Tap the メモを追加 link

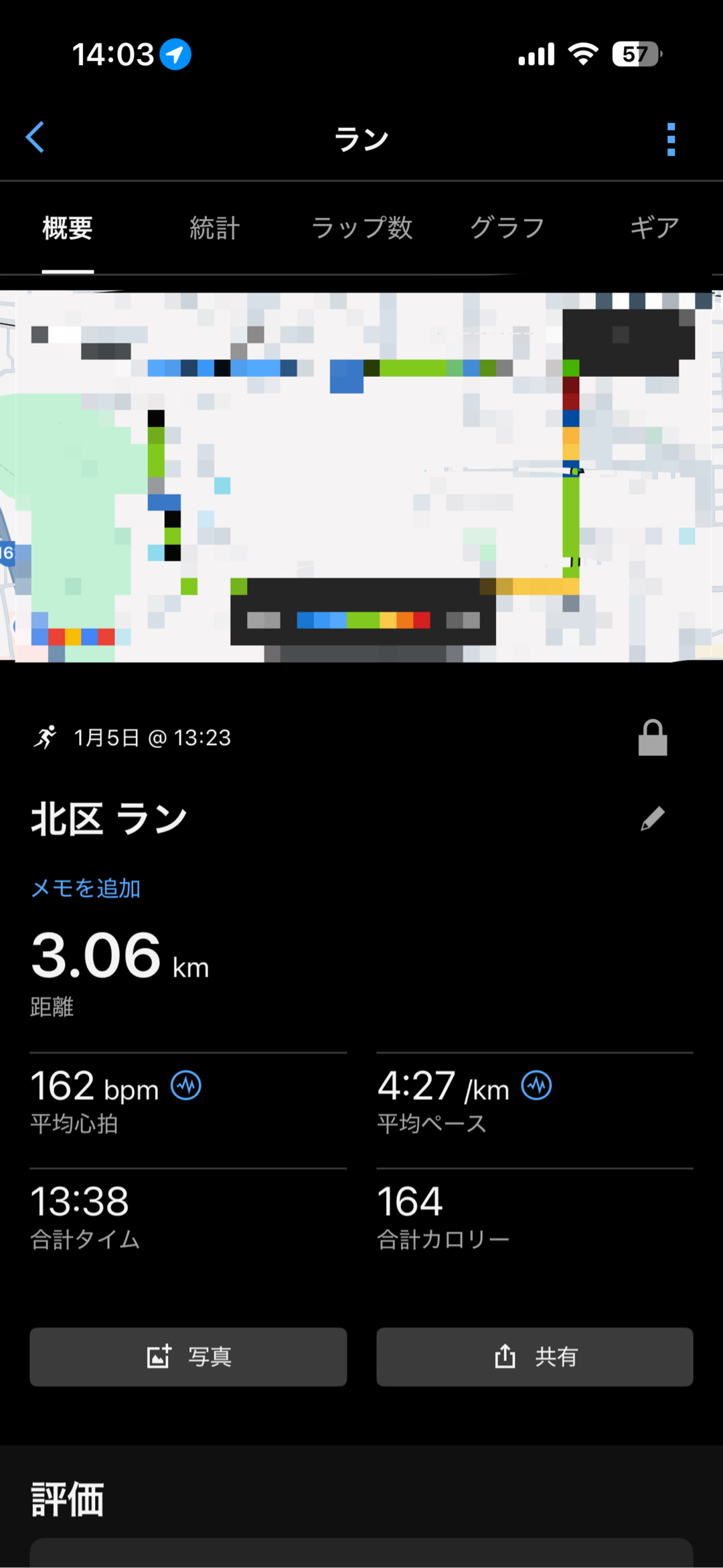86,888
